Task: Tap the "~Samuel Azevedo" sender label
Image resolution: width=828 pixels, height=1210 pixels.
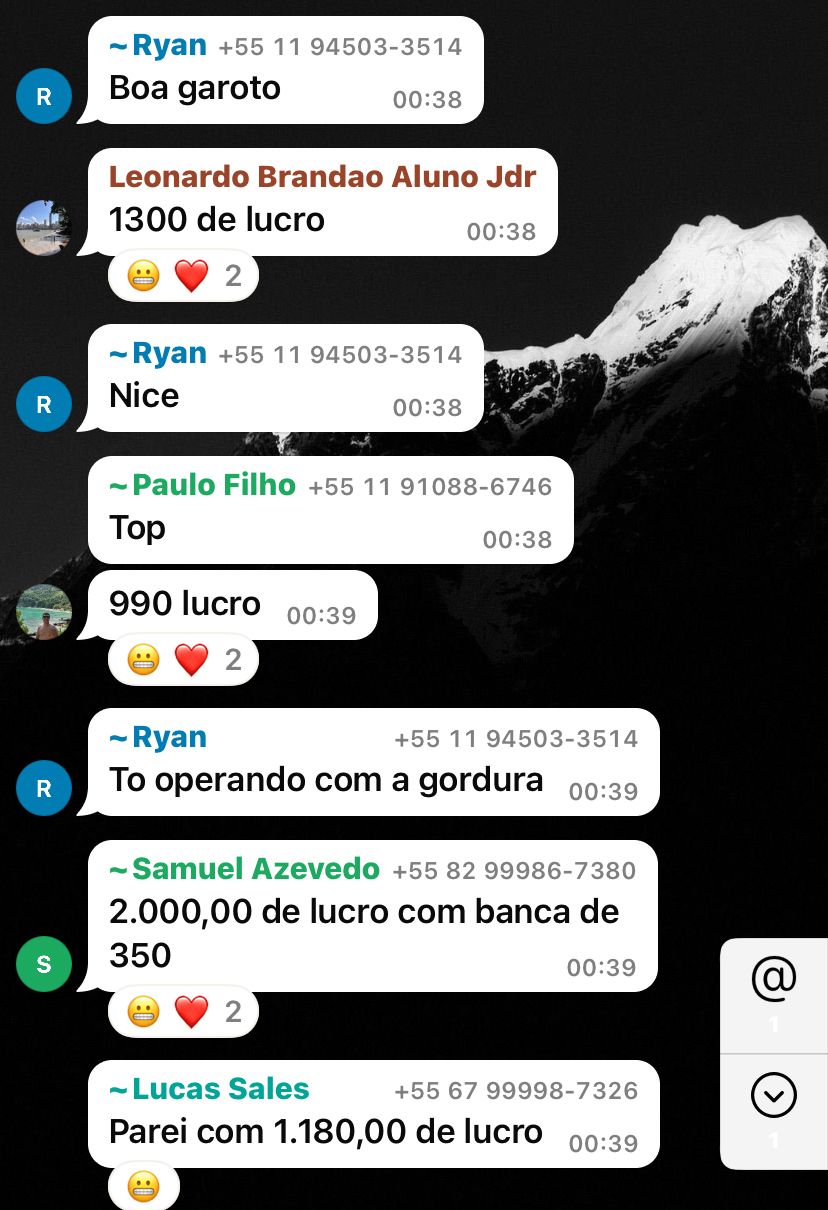Action: (x=242, y=870)
